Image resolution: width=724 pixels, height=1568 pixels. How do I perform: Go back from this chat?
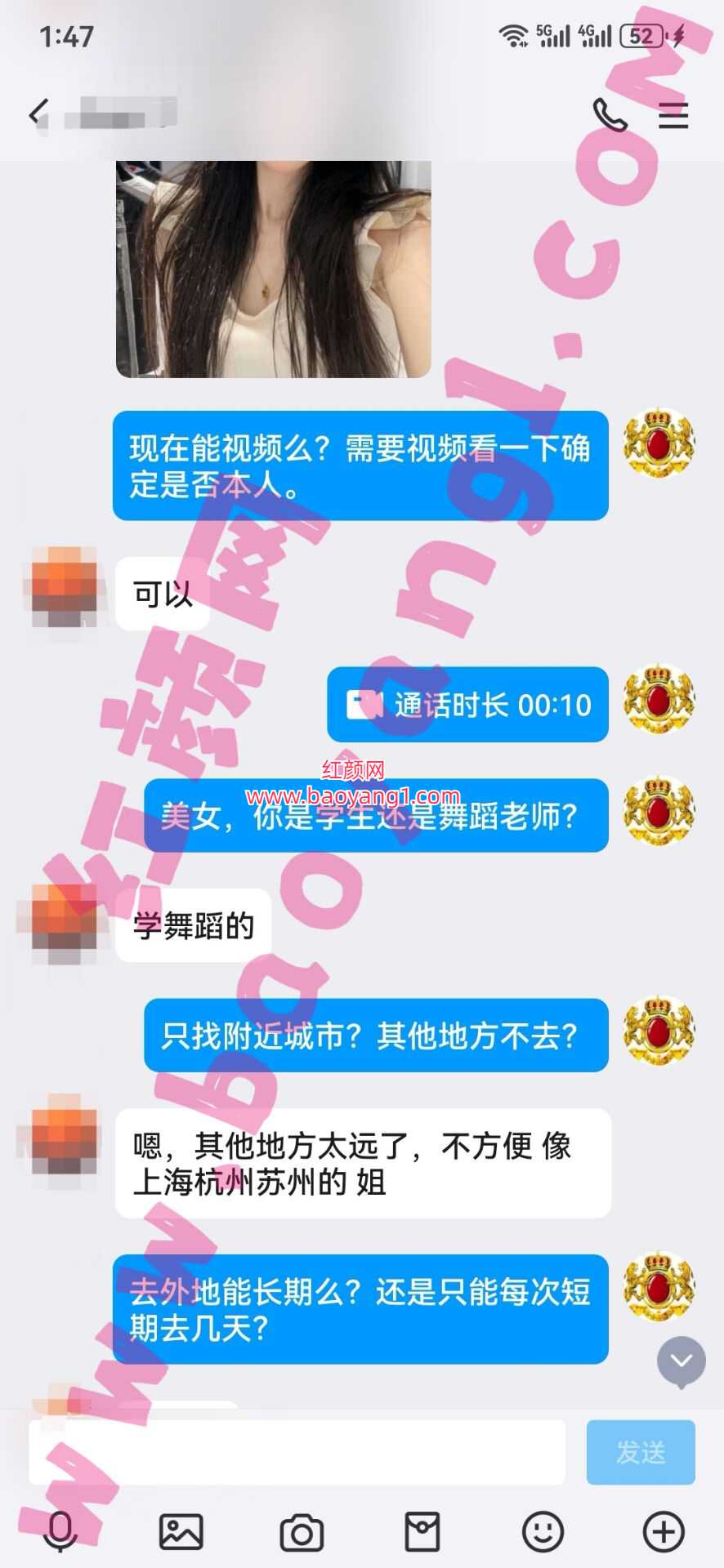click(x=38, y=113)
